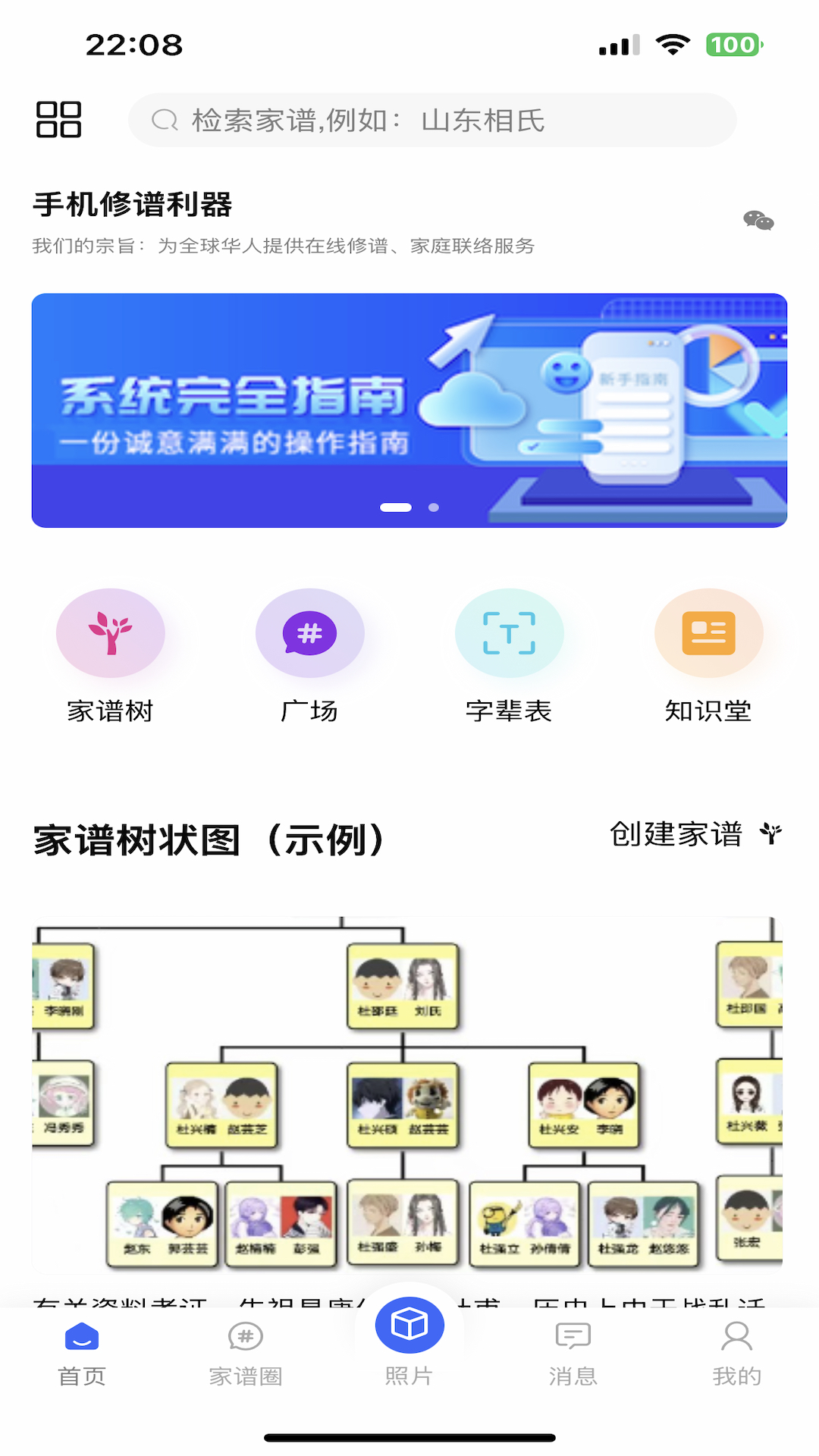Open the sample family tree diagram
This screenshot has height=1456, width=819.
coord(407,1092)
